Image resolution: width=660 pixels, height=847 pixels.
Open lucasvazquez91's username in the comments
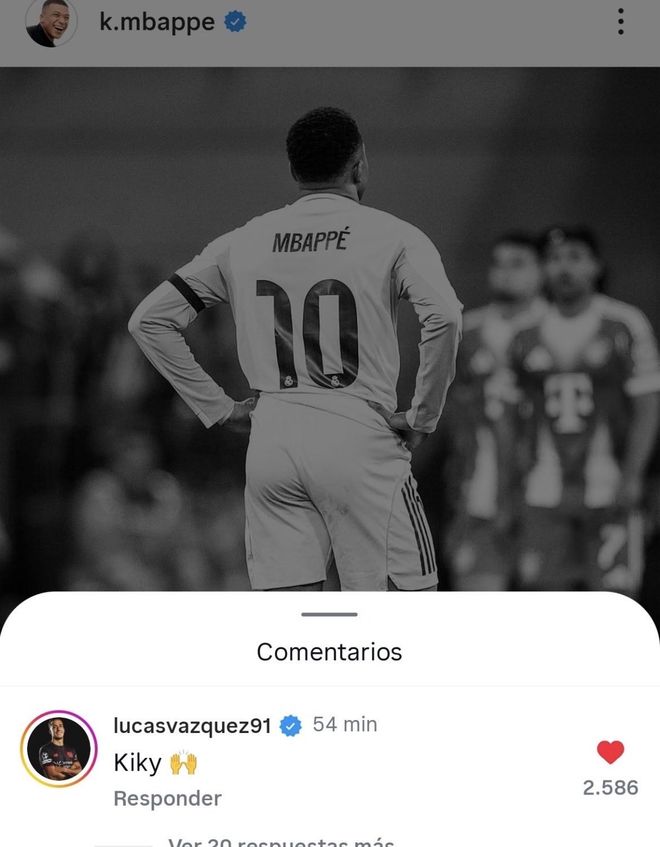click(192, 725)
